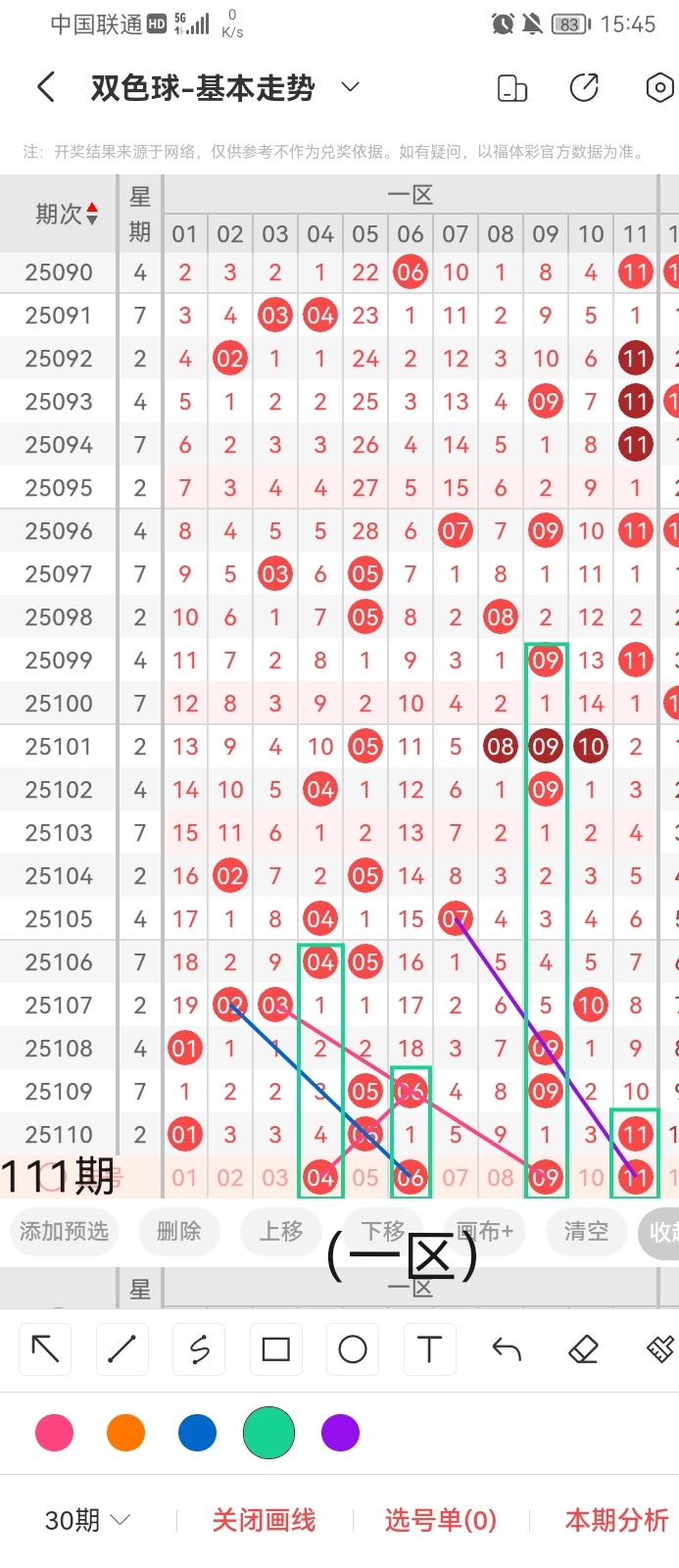Tap the 添加预选 button

[64, 1231]
